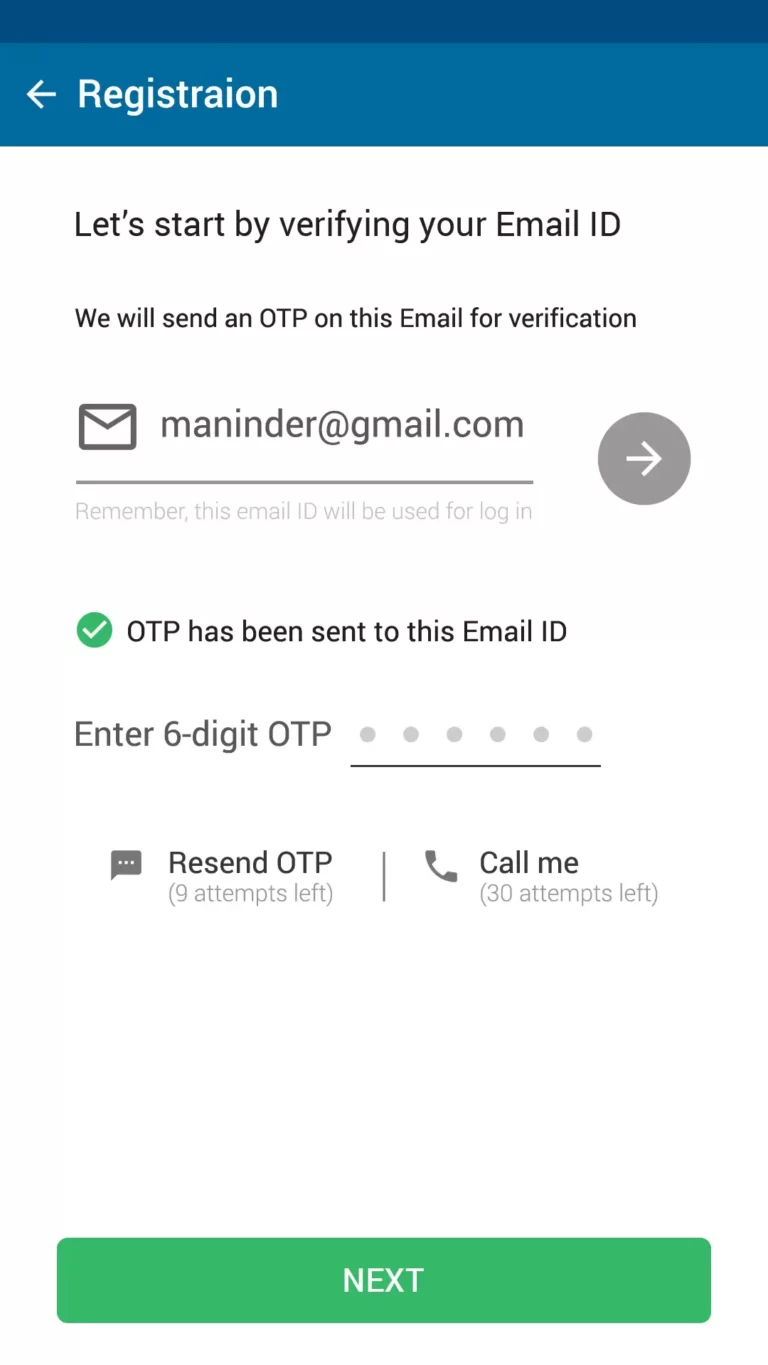Submit email with the arrow button

coord(644,458)
